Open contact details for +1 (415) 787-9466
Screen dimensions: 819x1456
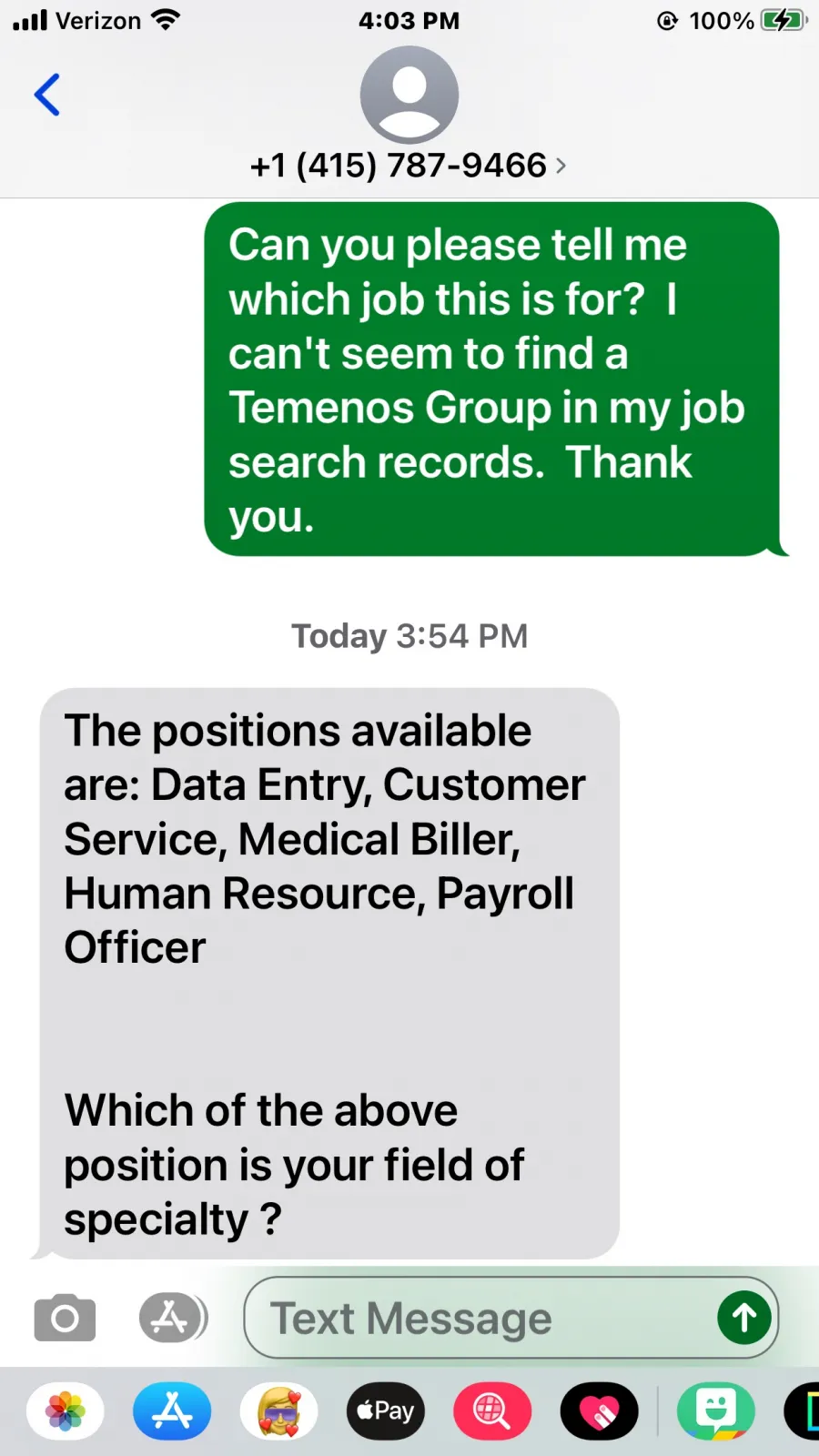(409, 166)
